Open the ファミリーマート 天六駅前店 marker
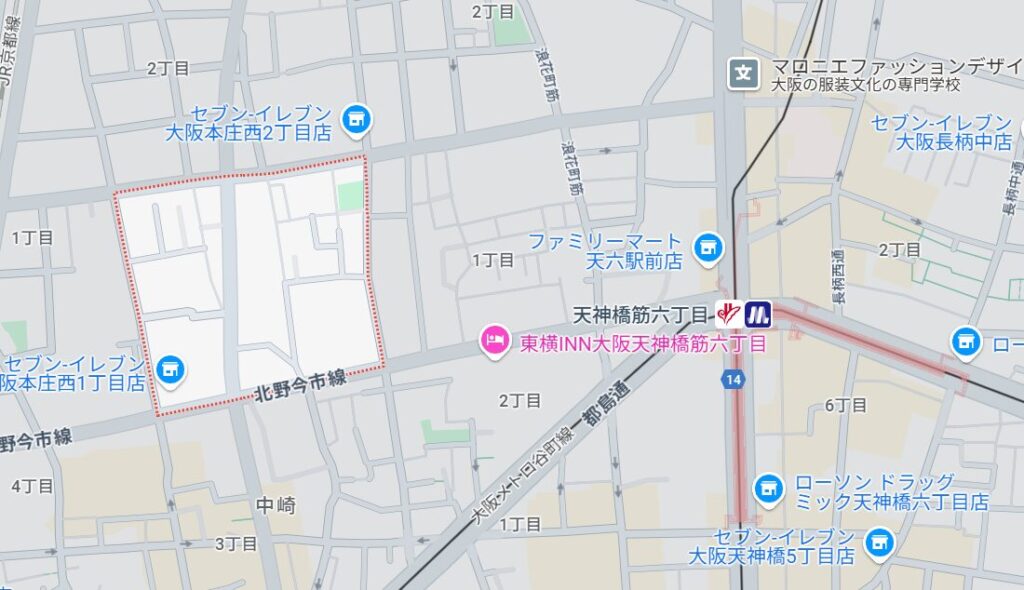1024x590 pixels. (708, 244)
